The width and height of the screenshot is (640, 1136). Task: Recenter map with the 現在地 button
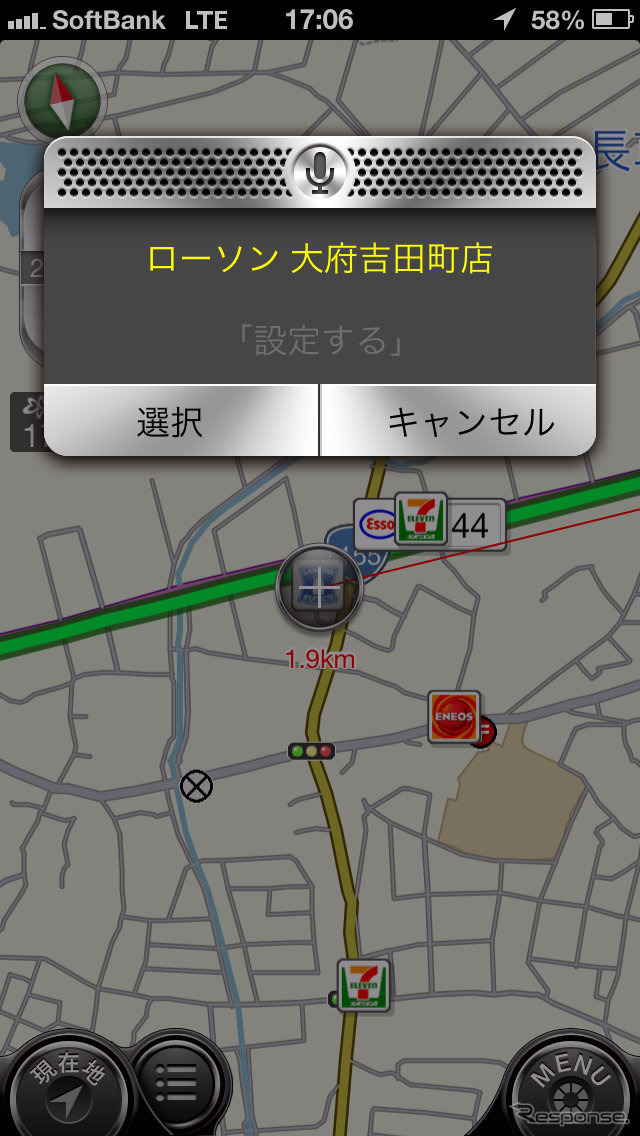pyautogui.click(x=68, y=1084)
